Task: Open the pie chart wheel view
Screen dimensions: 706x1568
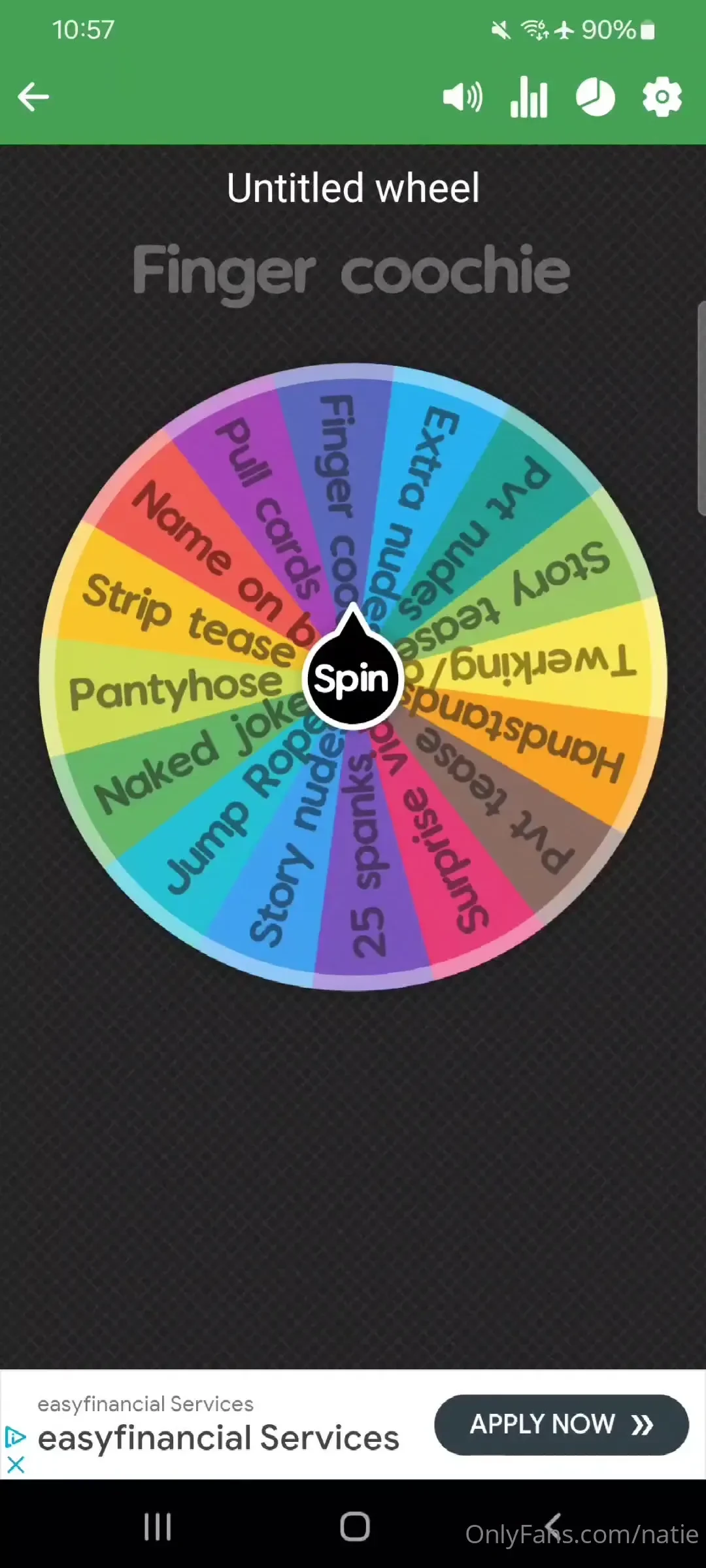Action: point(595,98)
